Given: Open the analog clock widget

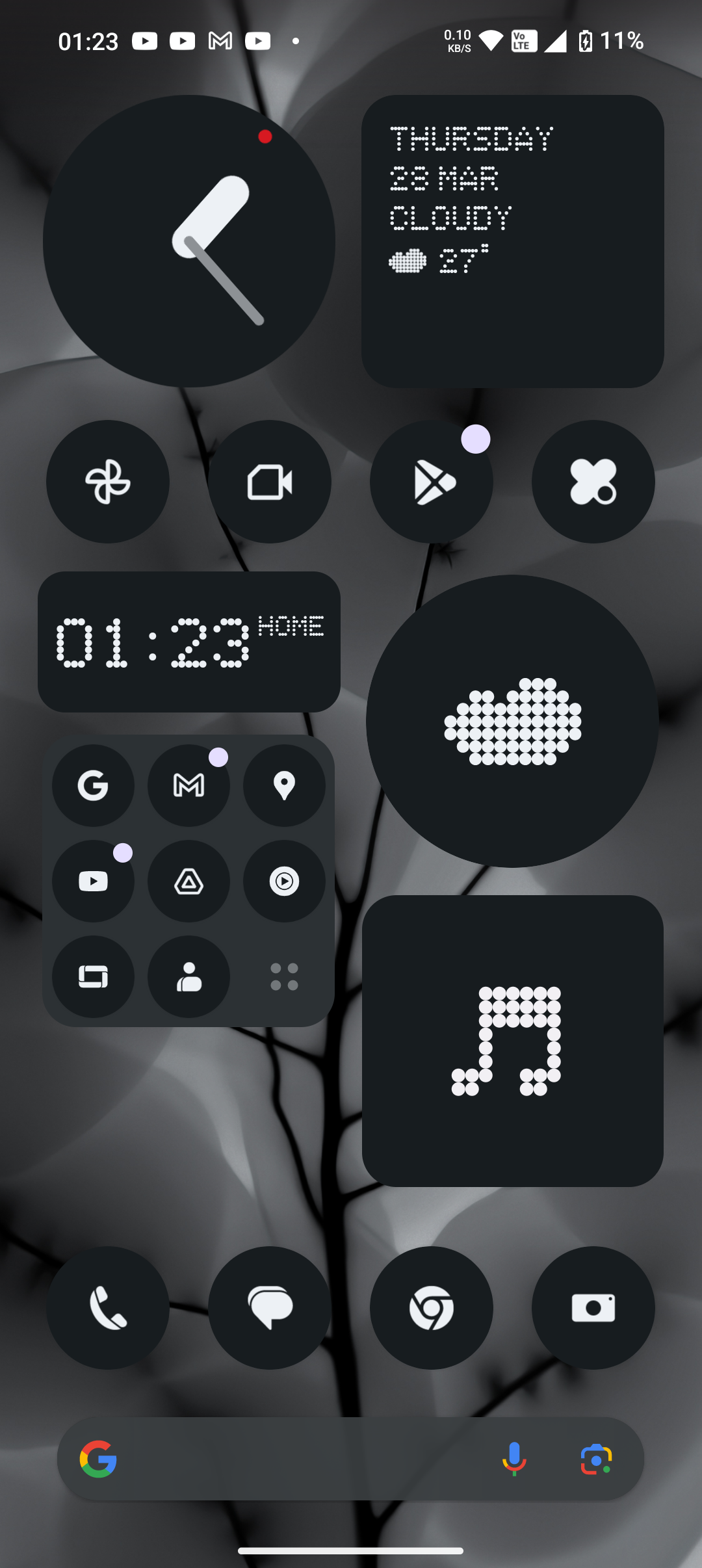Looking at the screenshot, I should (189, 241).
